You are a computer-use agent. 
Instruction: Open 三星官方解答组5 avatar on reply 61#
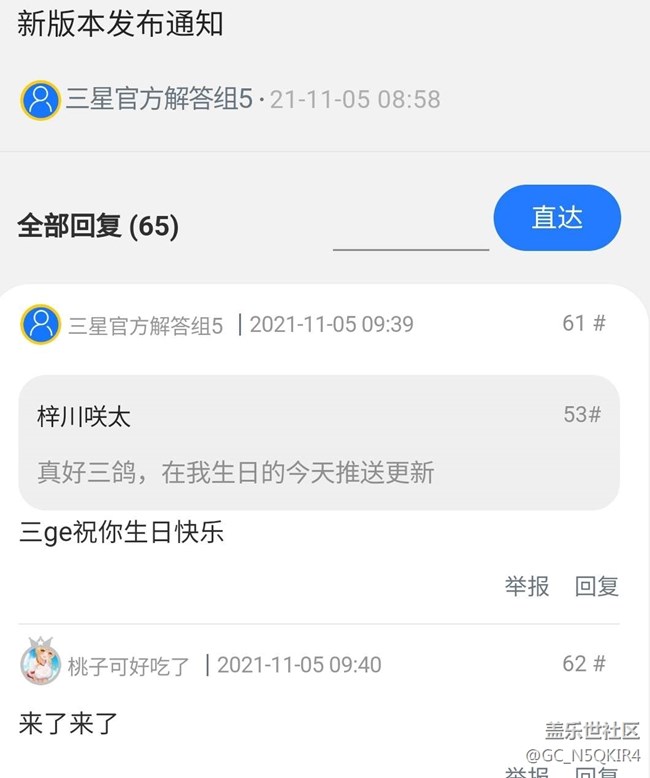[40, 324]
